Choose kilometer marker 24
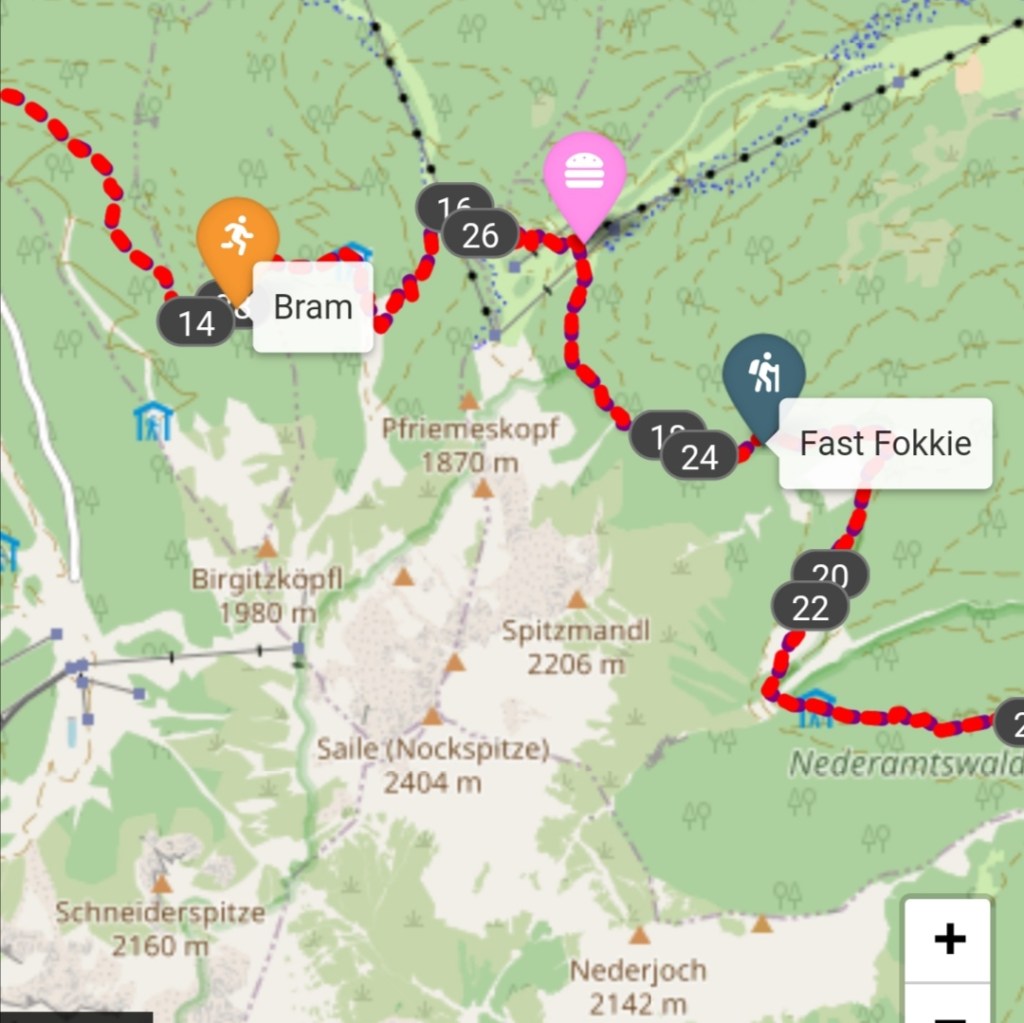 click(x=699, y=457)
